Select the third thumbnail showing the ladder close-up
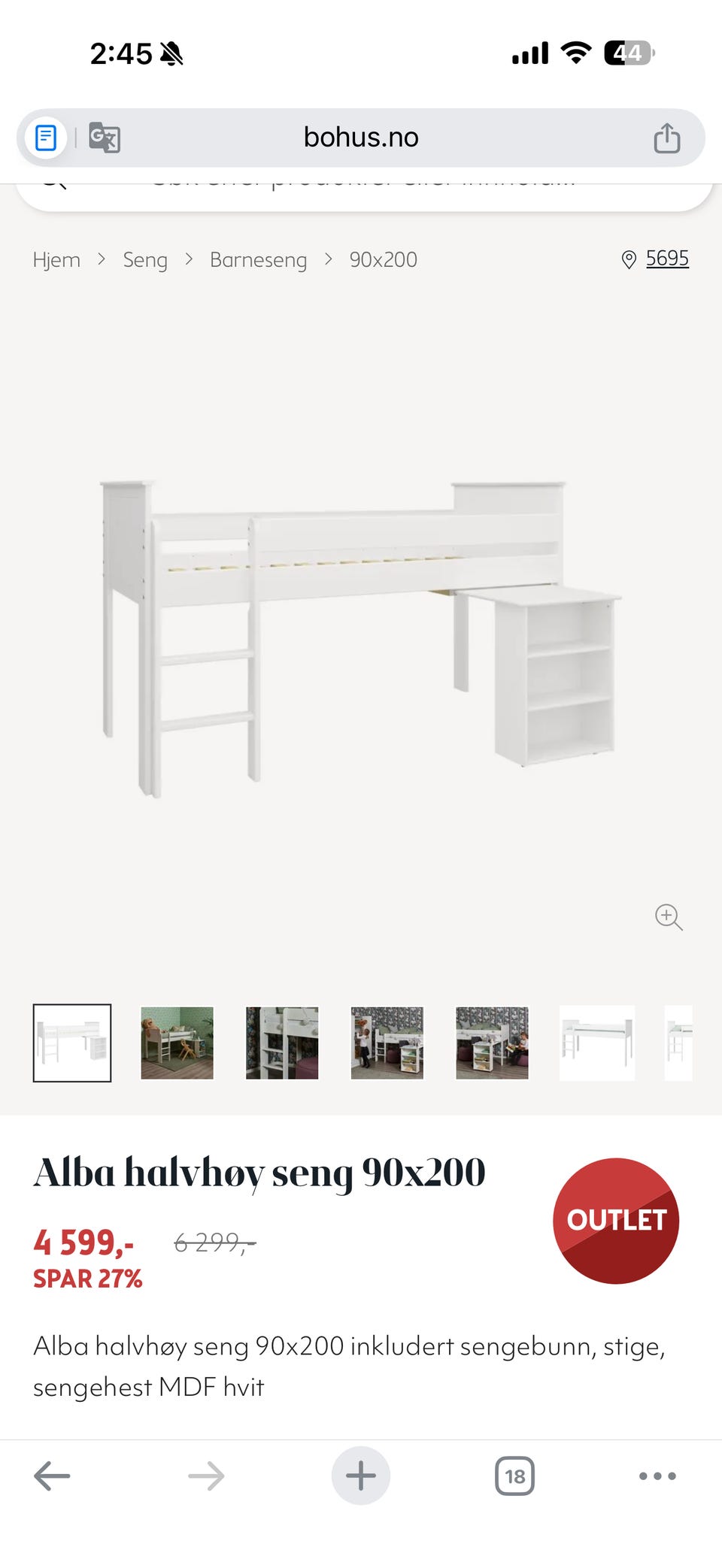Screen dimensions: 722x1568 (x=282, y=1043)
